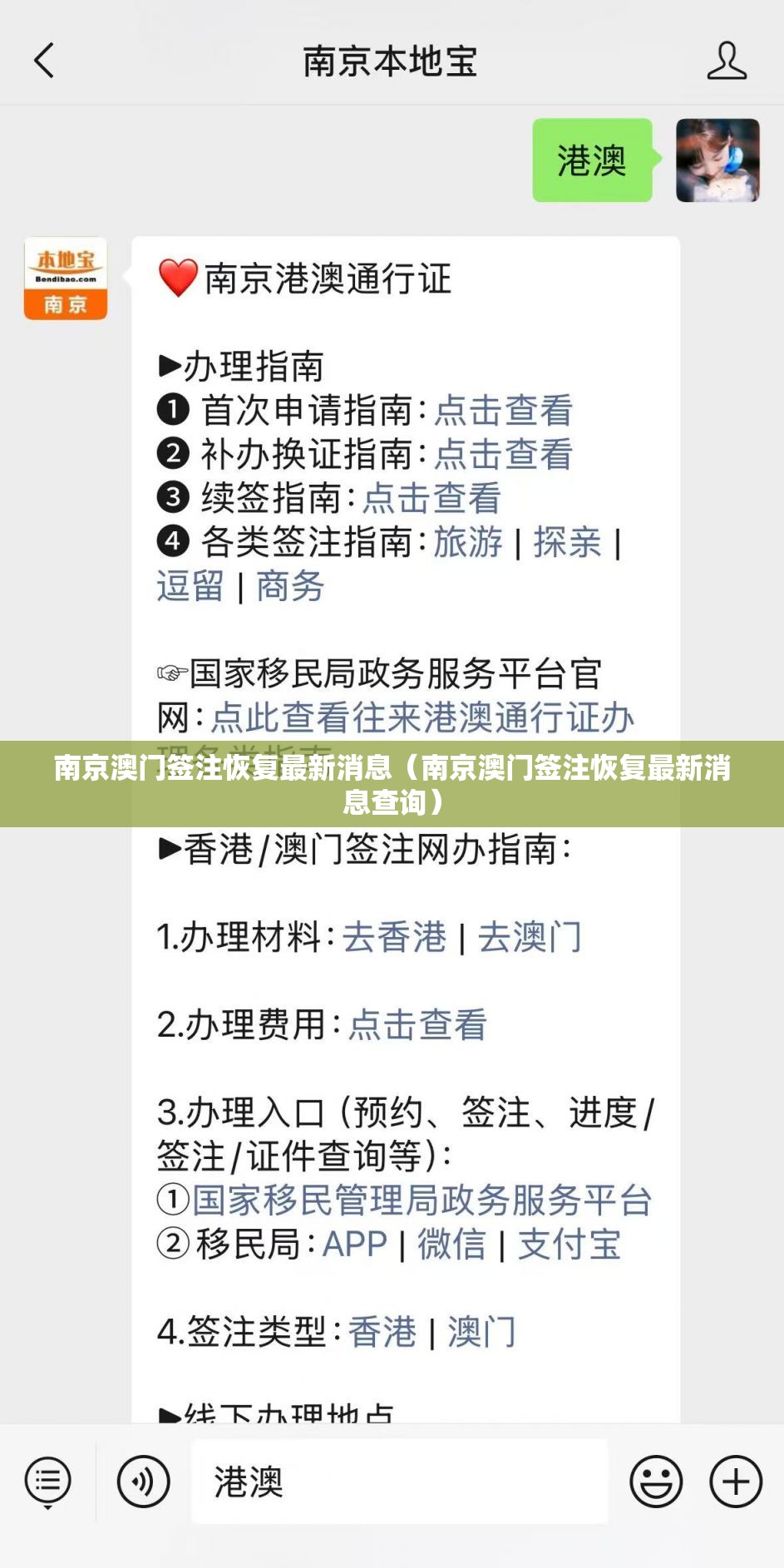Viewport: 784px width, 1568px height.
Task: Open the 签注类型 香港 link
Action: [382, 1332]
